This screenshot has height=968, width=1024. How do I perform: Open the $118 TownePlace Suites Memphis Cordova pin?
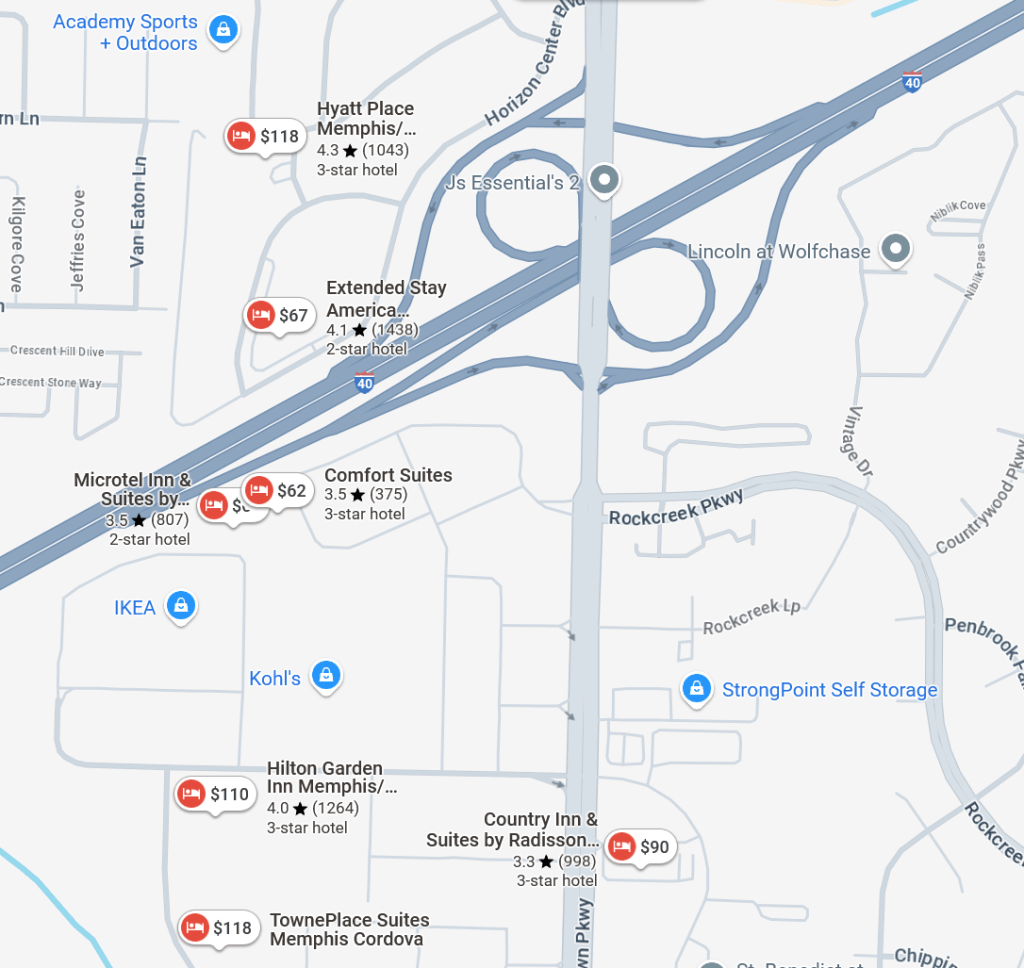tap(217, 928)
